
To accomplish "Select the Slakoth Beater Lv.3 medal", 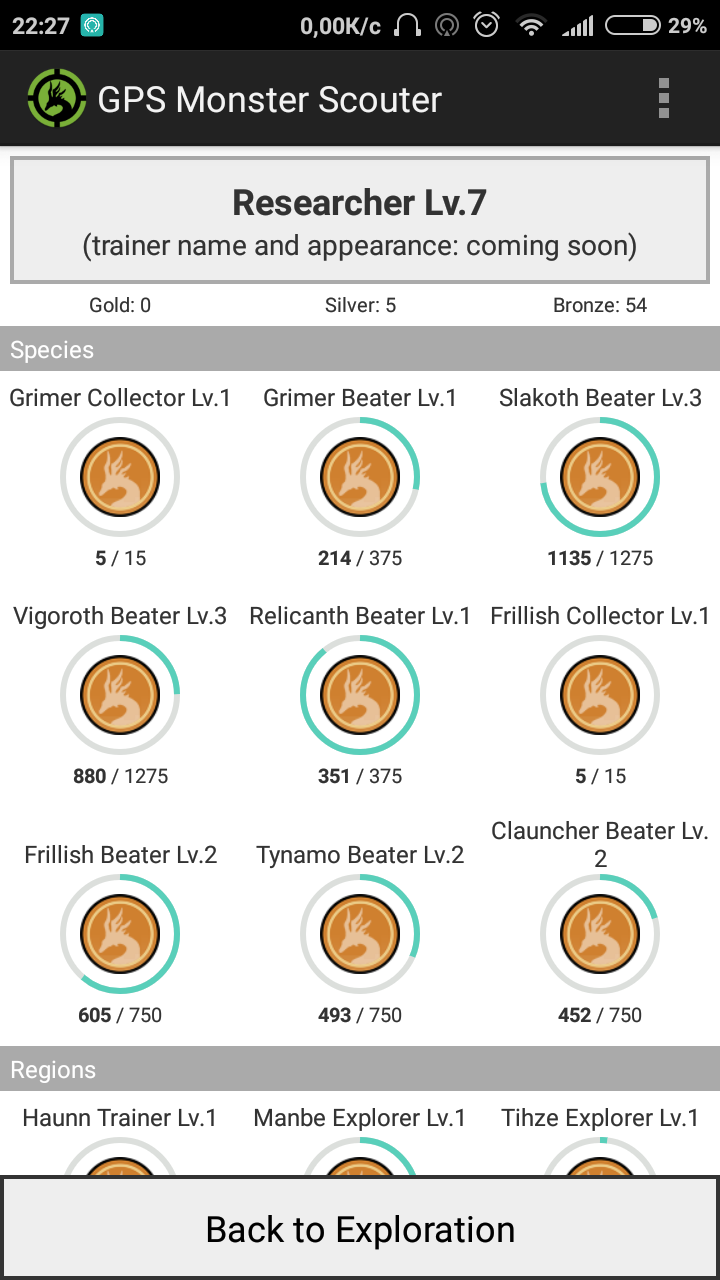I will (600, 477).
